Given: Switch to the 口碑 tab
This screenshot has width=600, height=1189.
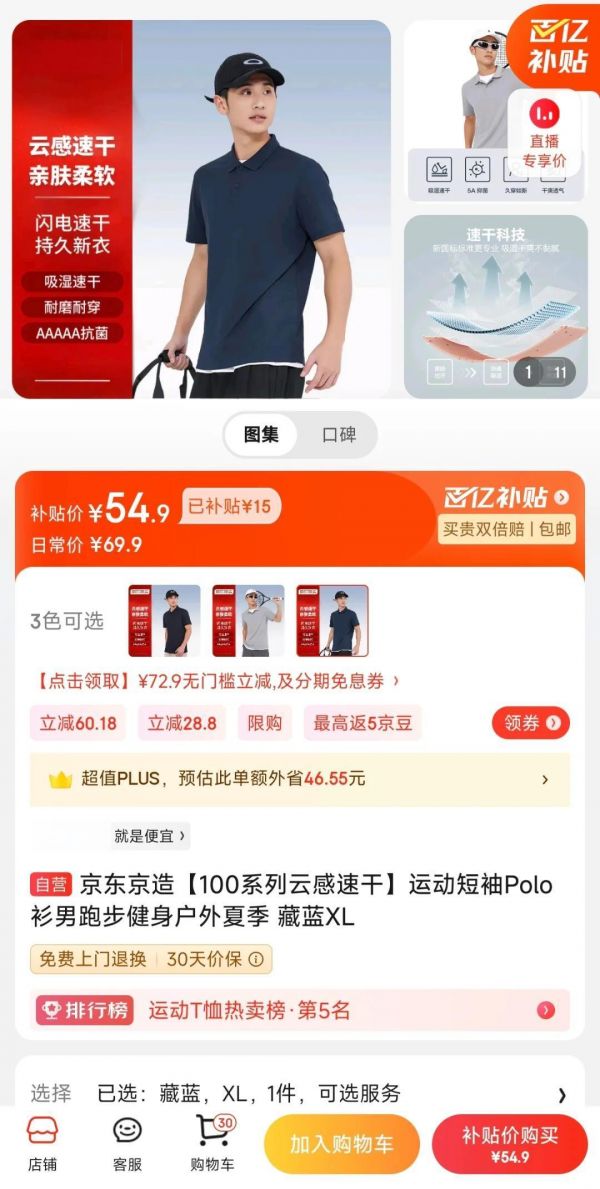Looking at the screenshot, I should tap(338, 435).
